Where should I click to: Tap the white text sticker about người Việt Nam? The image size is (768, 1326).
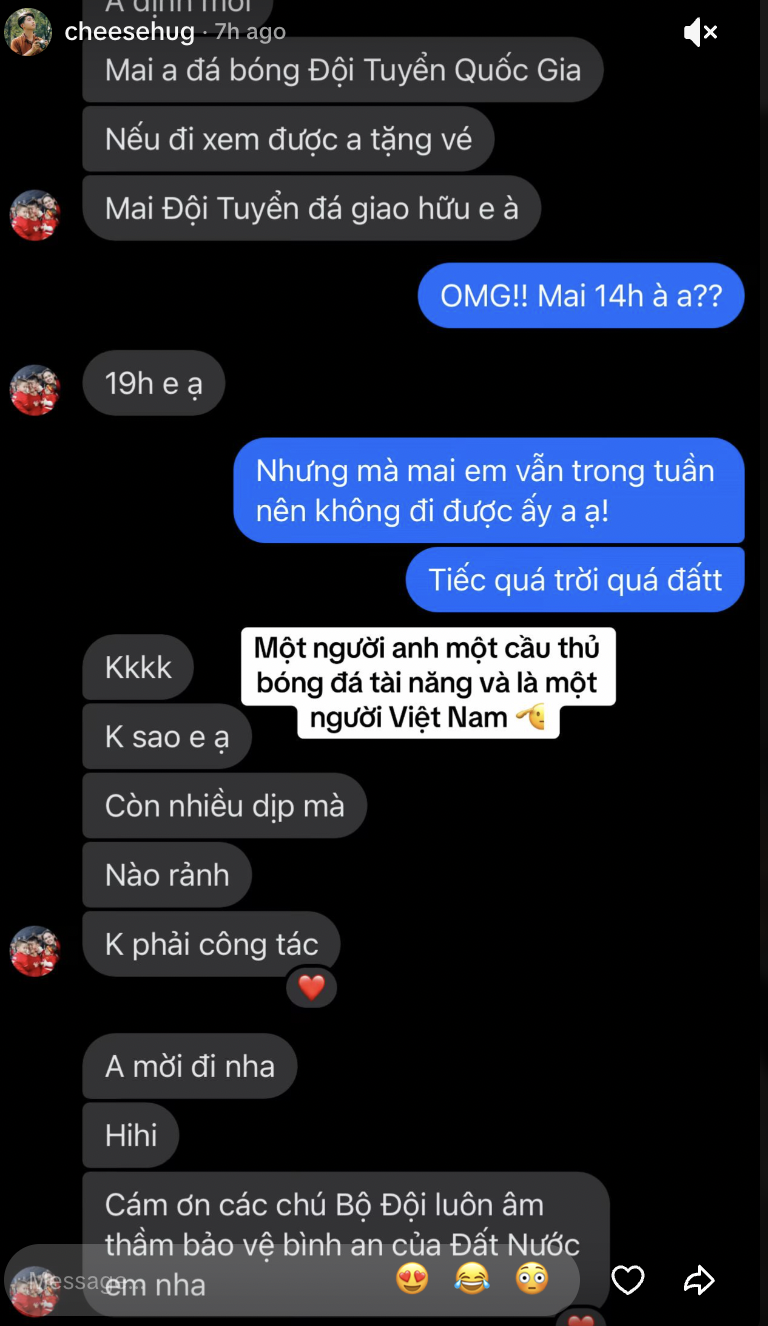click(430, 681)
